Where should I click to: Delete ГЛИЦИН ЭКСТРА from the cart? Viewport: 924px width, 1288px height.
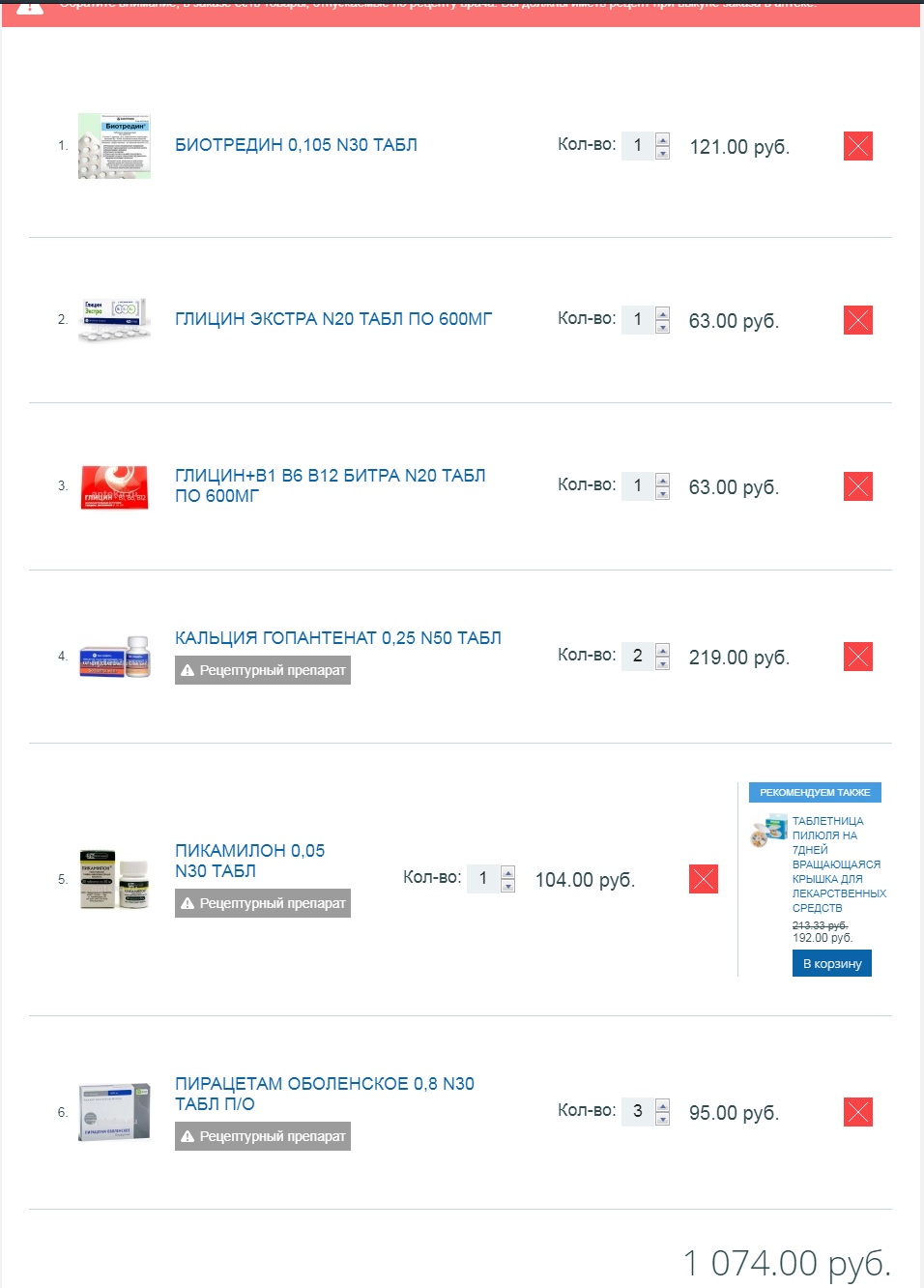(x=857, y=320)
